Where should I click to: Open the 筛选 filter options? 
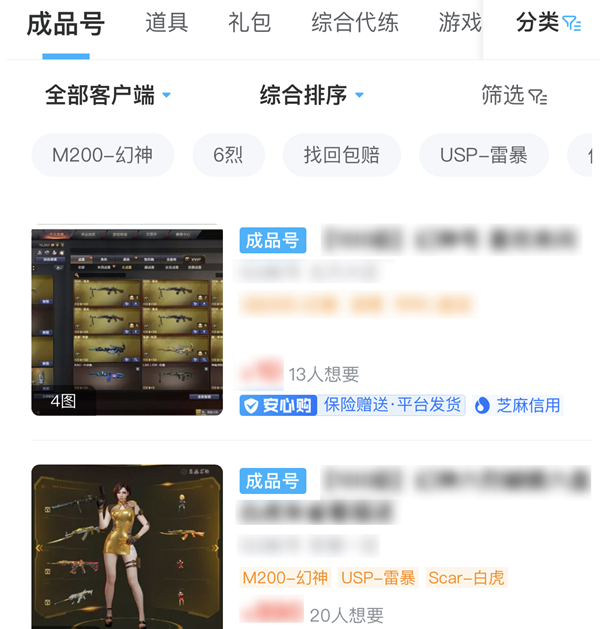point(514,95)
